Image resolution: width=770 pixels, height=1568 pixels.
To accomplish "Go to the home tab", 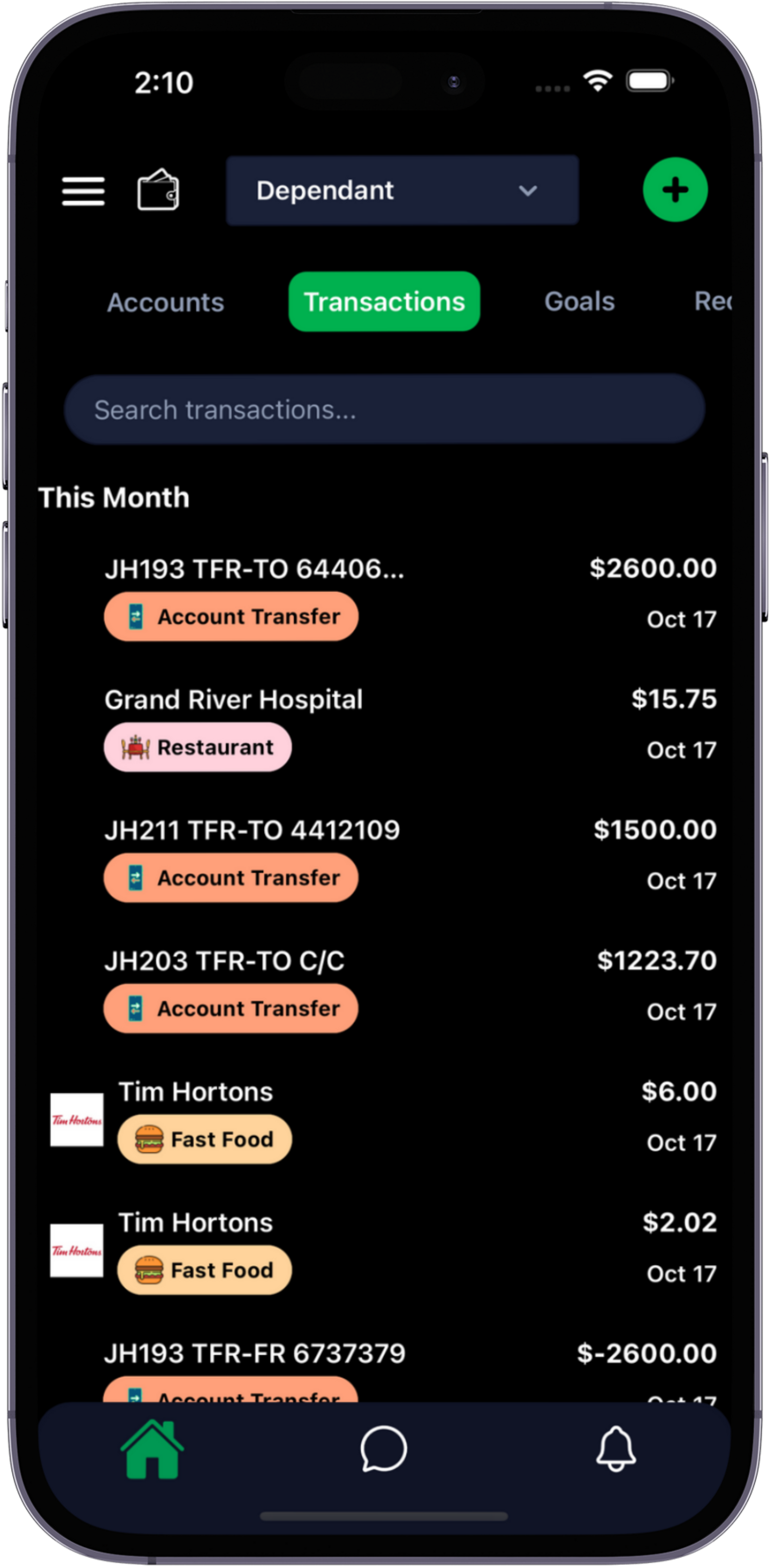I will 152,1450.
